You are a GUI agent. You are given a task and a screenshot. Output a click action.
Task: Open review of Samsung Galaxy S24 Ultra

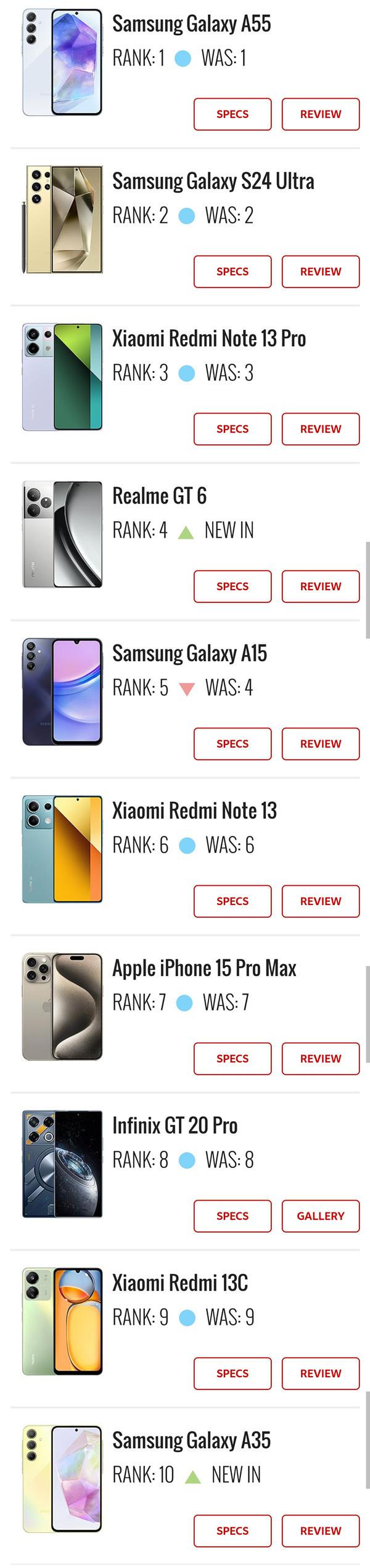pyautogui.click(x=320, y=272)
